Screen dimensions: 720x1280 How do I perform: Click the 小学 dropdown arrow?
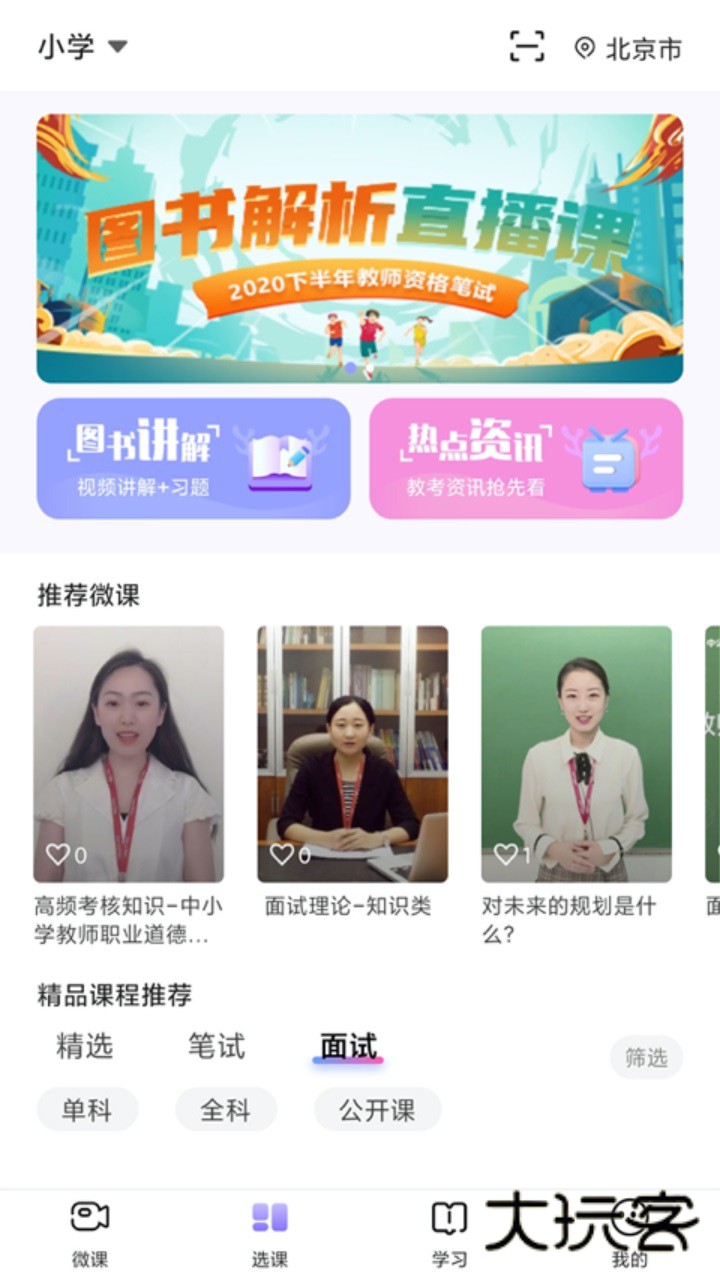(117, 46)
